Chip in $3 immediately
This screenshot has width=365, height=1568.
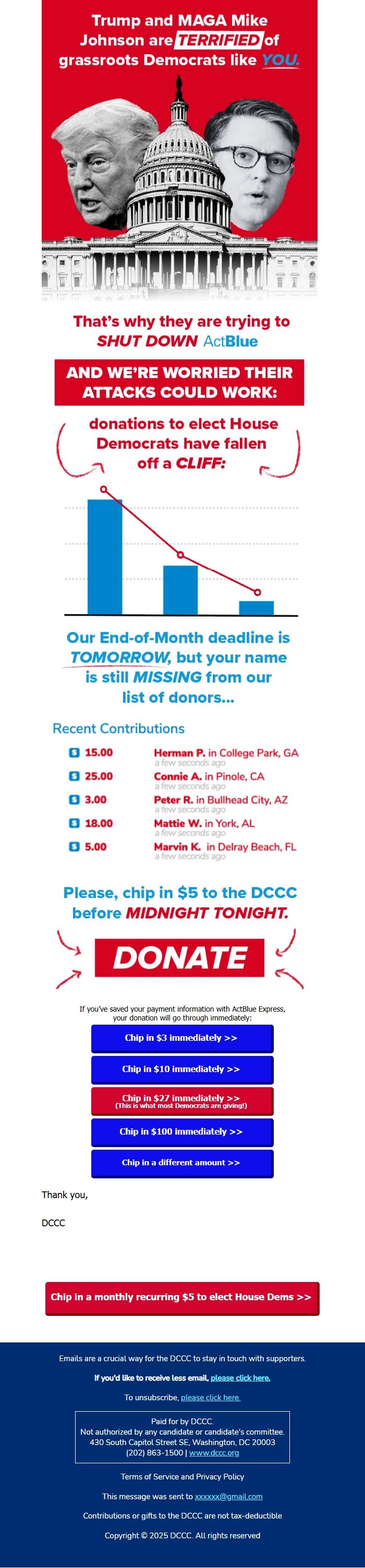click(x=181, y=1038)
